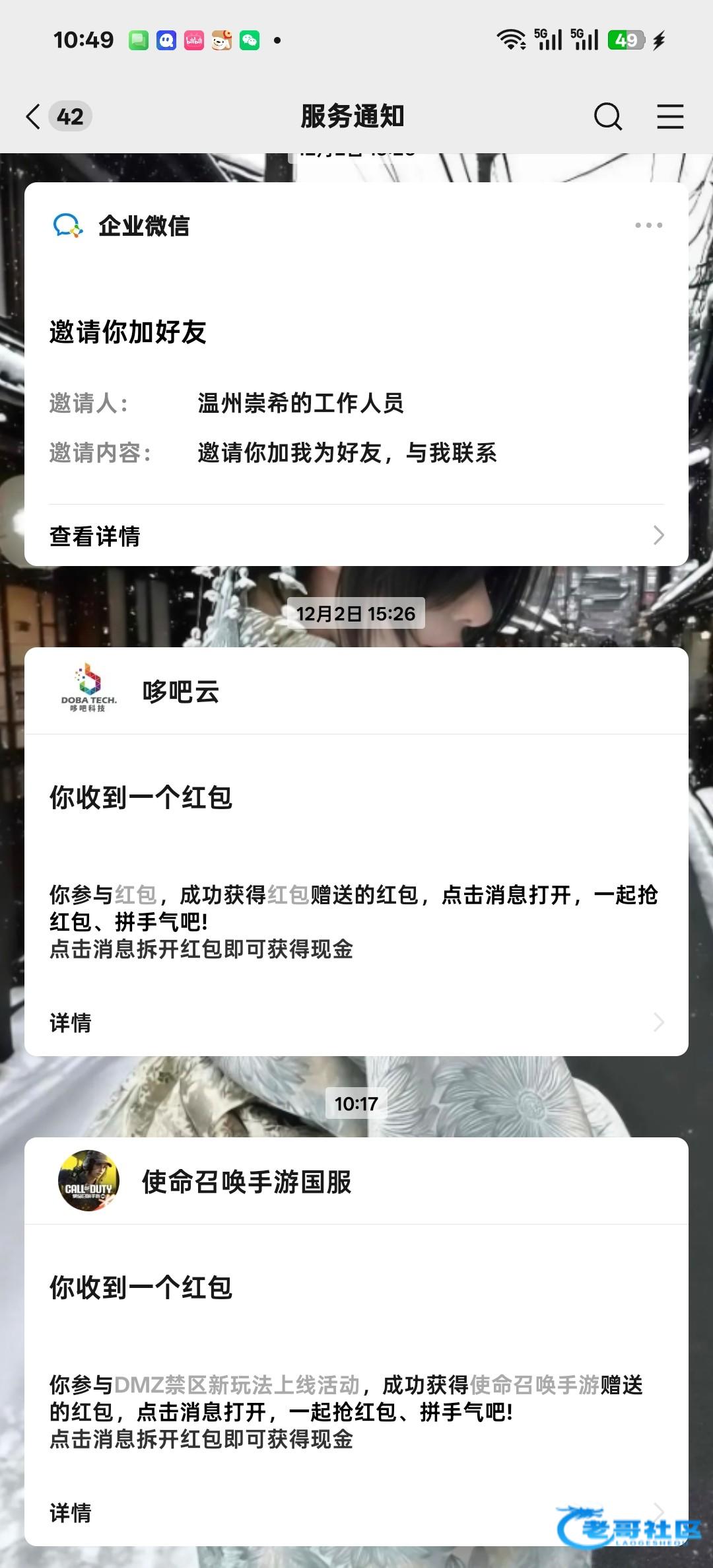Search within service notifications
This screenshot has width=713, height=1568.
pos(607,117)
